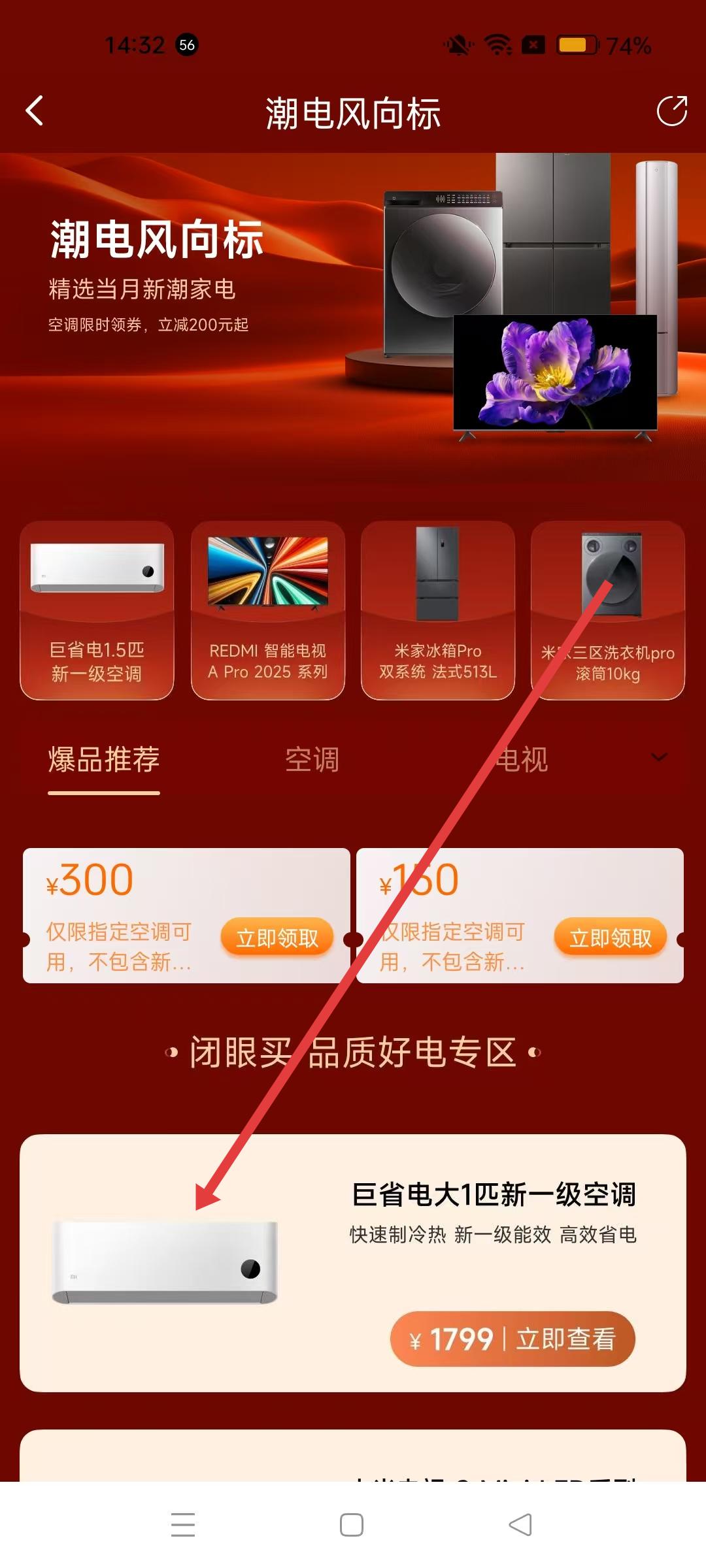The width and height of the screenshot is (706, 1568).
Task: Open REDMI 智能电视 A Pro 2025 tile
Action: click(x=268, y=610)
